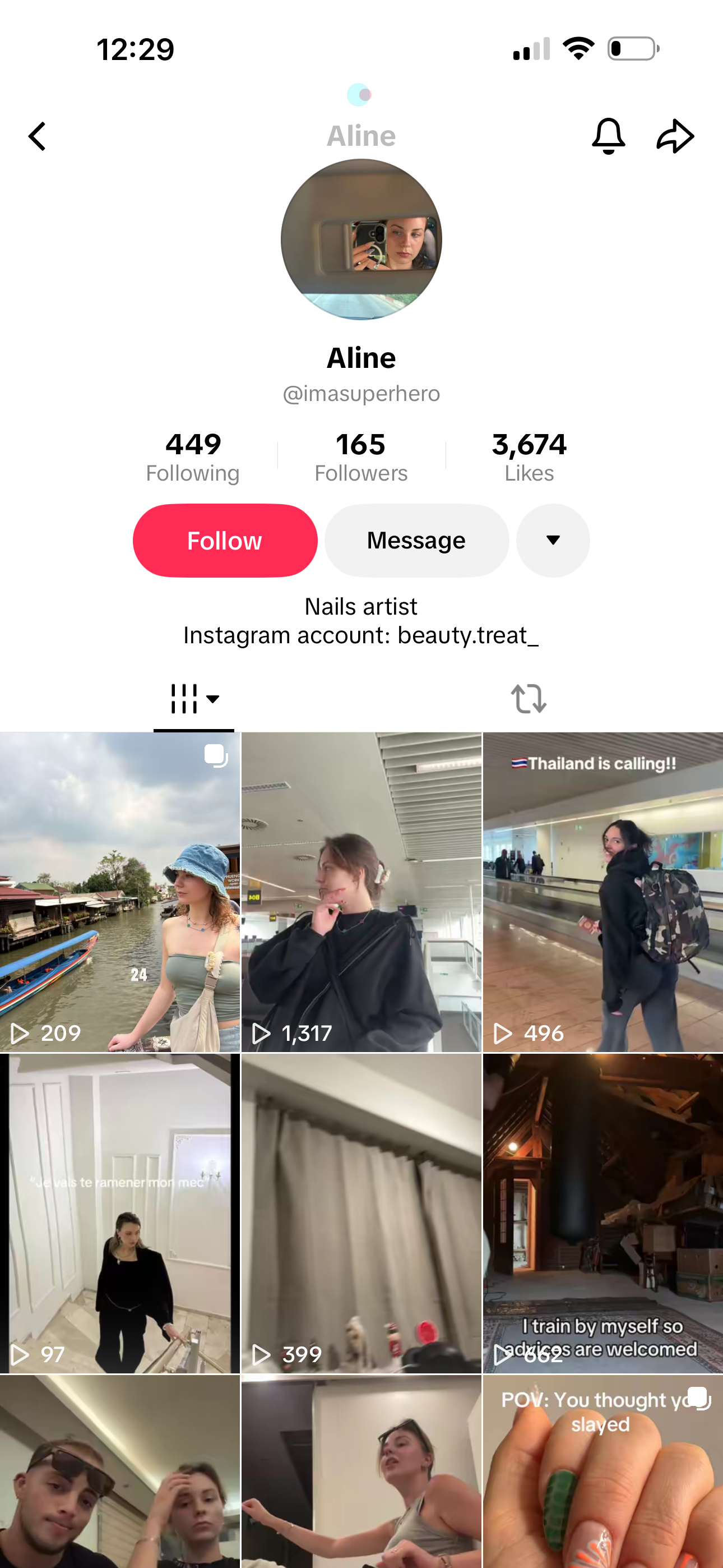This screenshot has width=723, height=1568.
Task: Go back using the top-left arrow
Action: click(x=38, y=136)
